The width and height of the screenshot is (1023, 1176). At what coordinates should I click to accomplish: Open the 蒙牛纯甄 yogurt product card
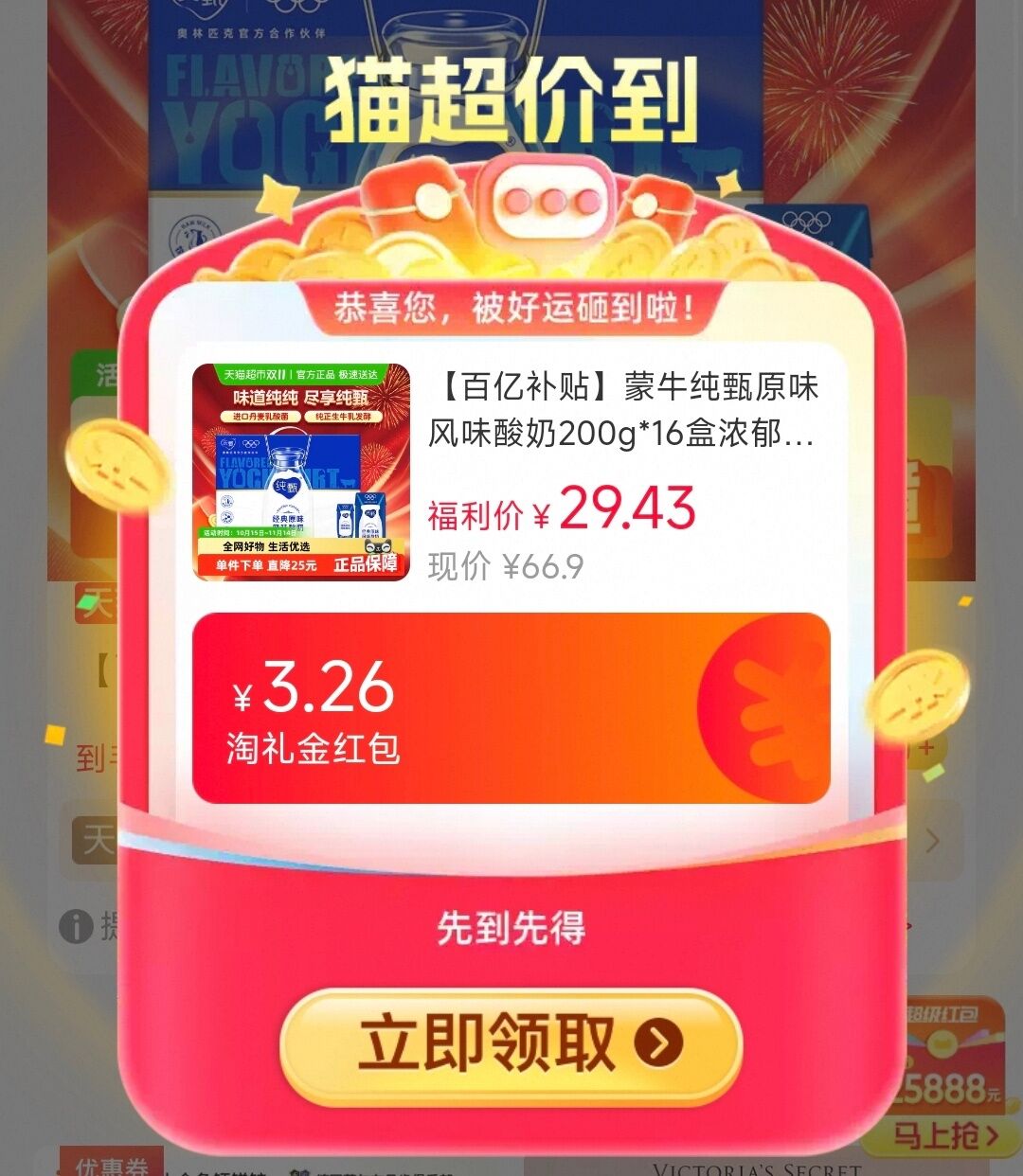point(511,472)
